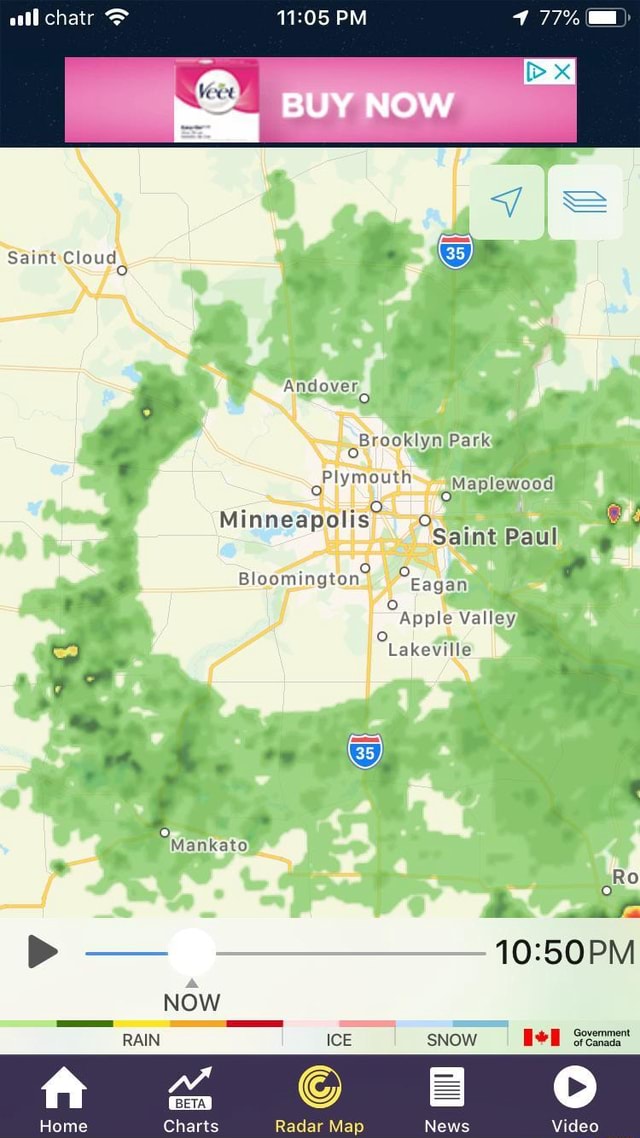Switch to the Charts tab
The width and height of the screenshot is (640, 1138).
(x=190, y=1098)
